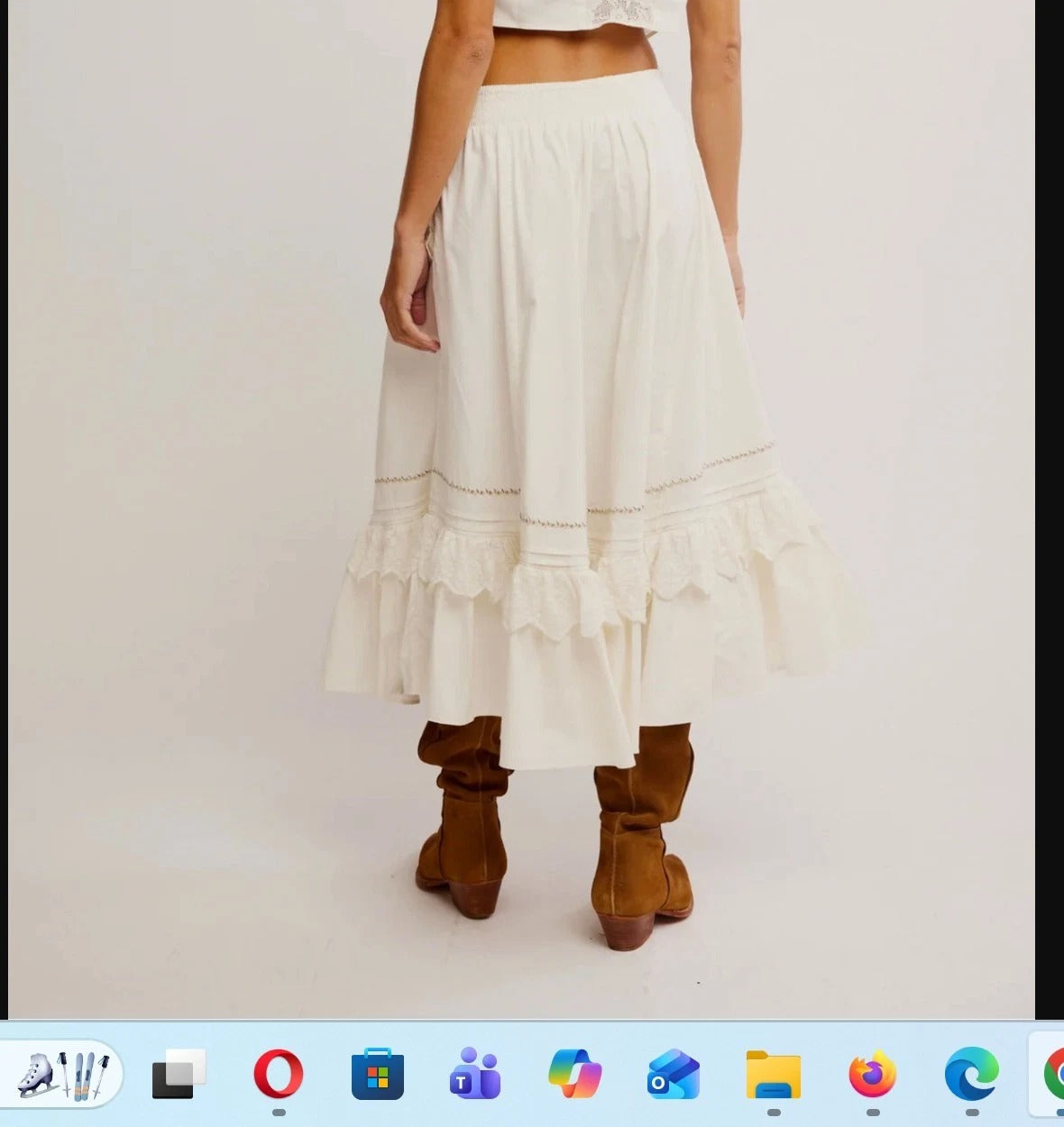Open the Outlook mail app
Image resolution: width=1064 pixels, height=1127 pixels.
pyautogui.click(x=674, y=1075)
